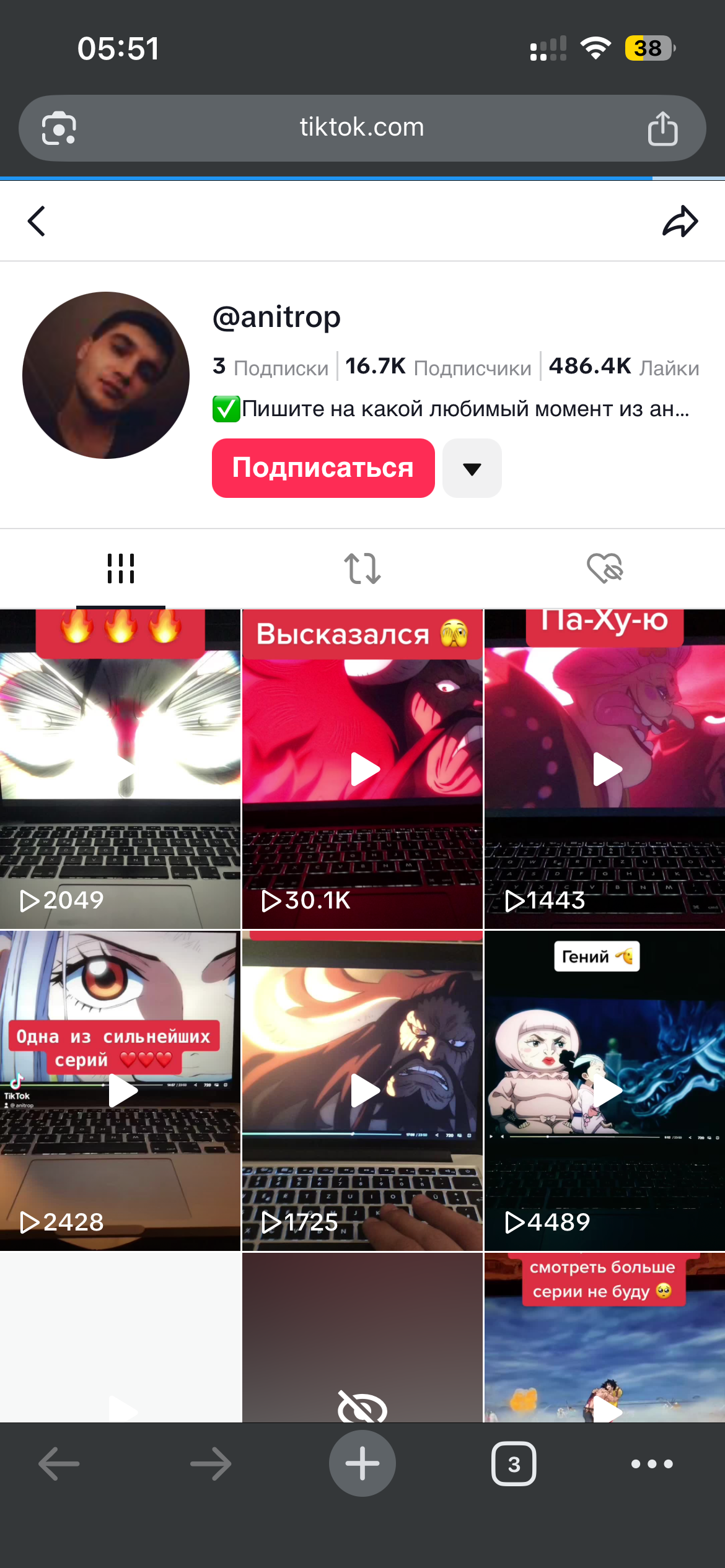Open the lens scan icon in address bar
Image resolution: width=725 pixels, height=1568 pixels.
[59, 128]
